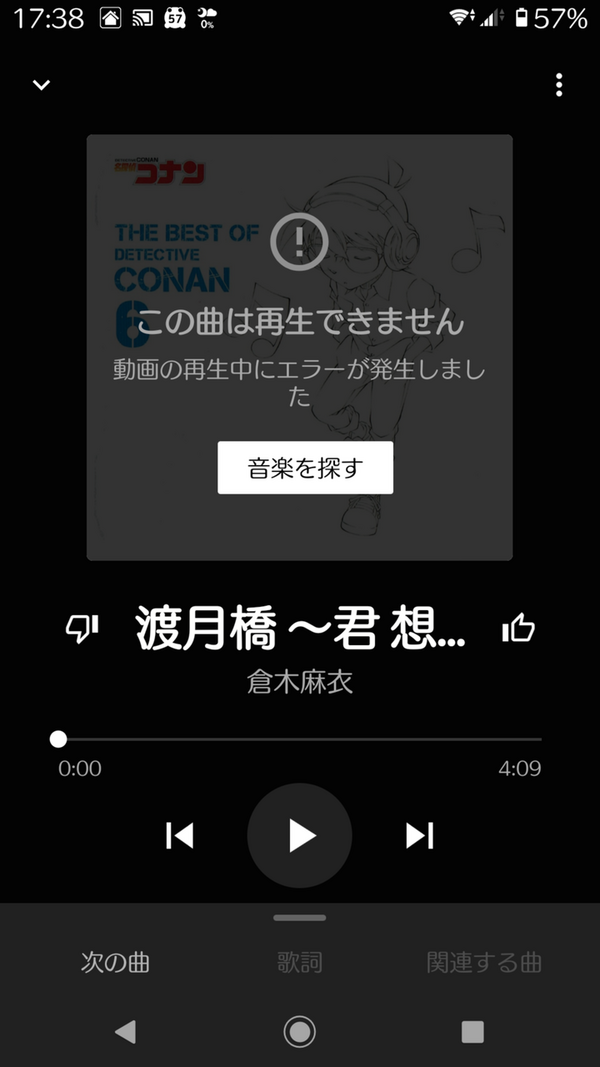This screenshot has width=600, height=1067.
Task: Skip to the next track
Action: click(x=420, y=835)
